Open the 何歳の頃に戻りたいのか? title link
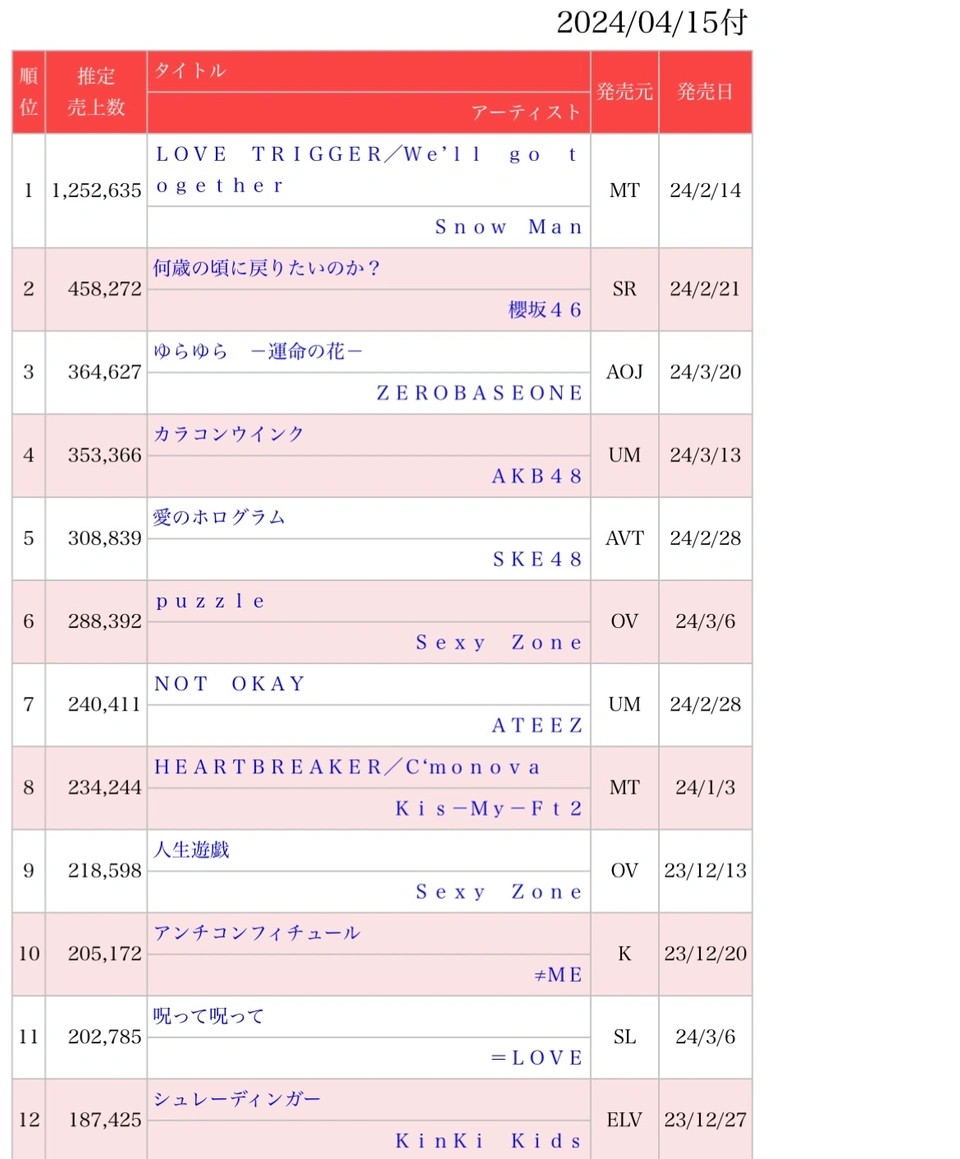Viewport: 960px width, 1159px height. (x=265, y=268)
